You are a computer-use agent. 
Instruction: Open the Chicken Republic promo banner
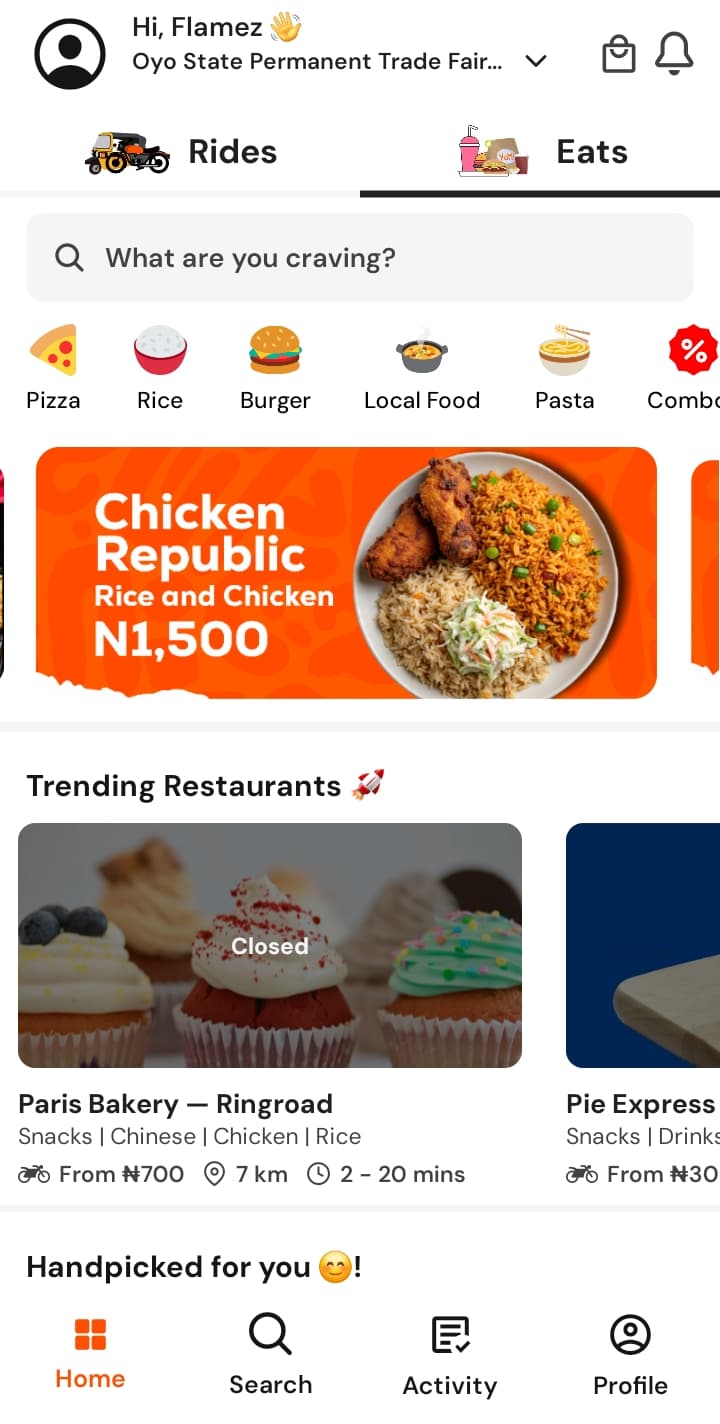click(x=346, y=572)
